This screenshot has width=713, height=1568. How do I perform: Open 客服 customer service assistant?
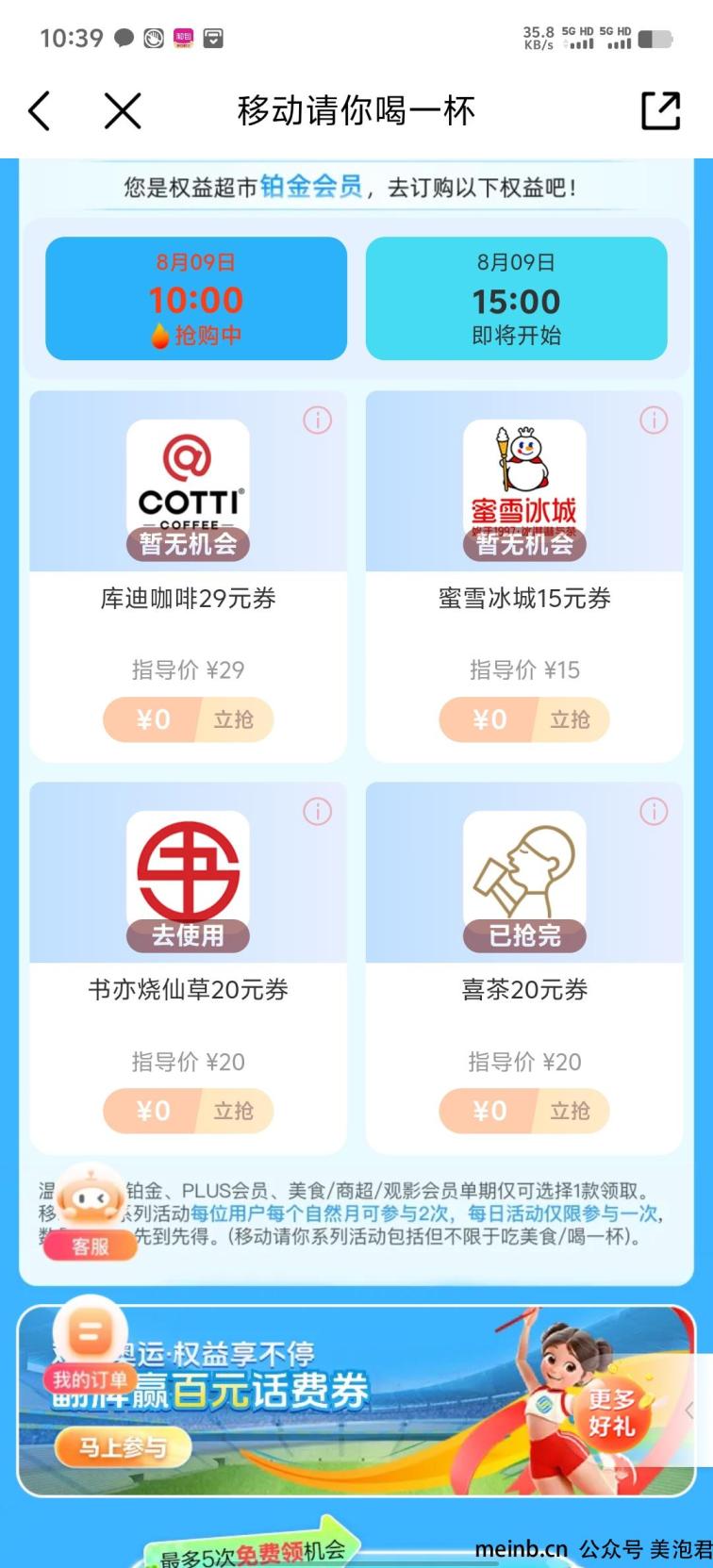click(x=90, y=1214)
